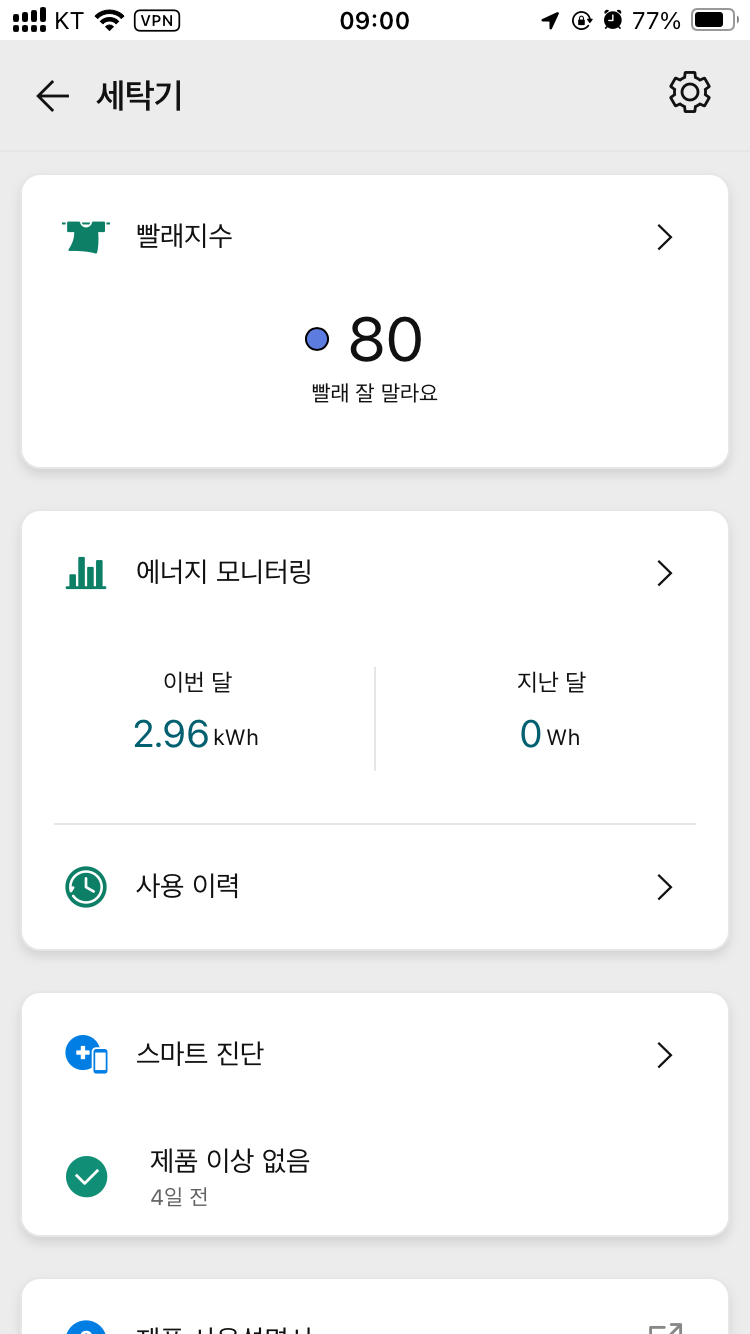The width and height of the screenshot is (750, 1334).
Task: Open 에너지 모니터링 details
Action: pos(374,573)
